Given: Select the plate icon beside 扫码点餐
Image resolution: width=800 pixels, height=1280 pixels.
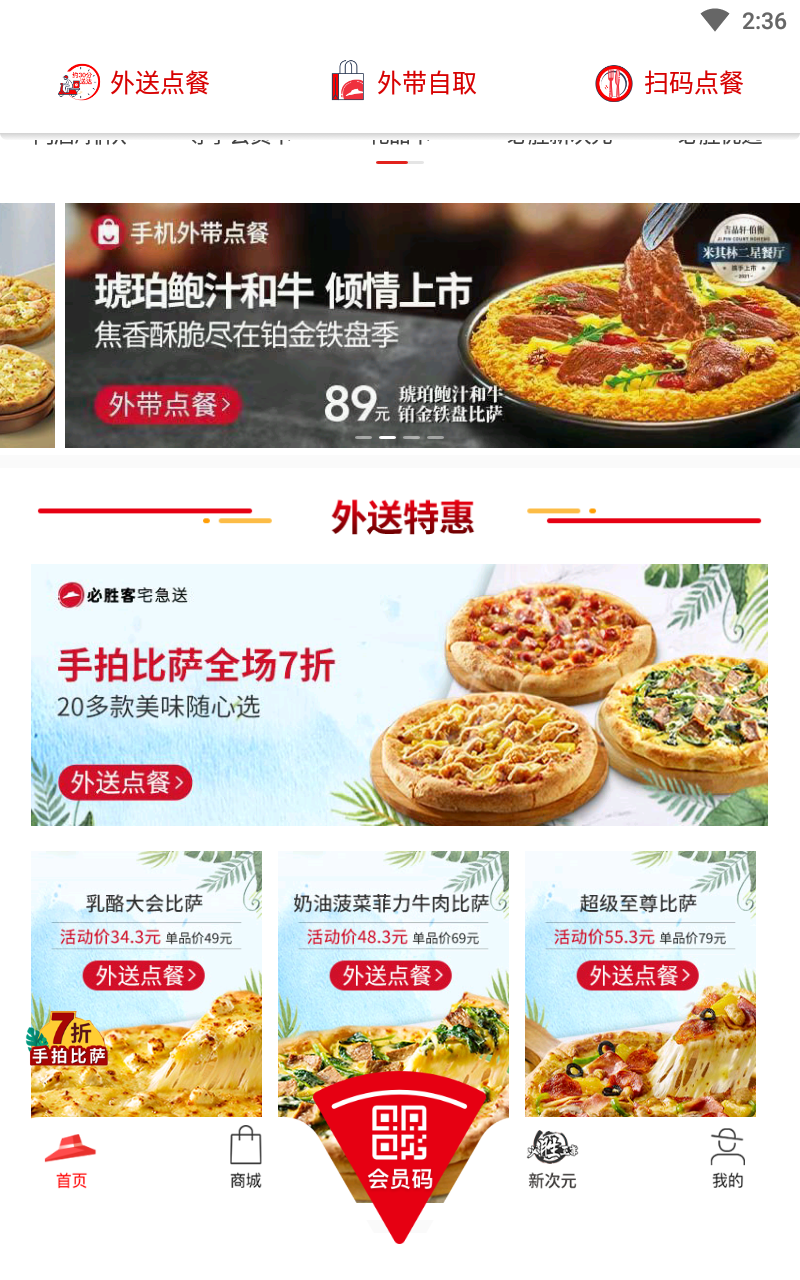Looking at the screenshot, I should coord(614,83).
